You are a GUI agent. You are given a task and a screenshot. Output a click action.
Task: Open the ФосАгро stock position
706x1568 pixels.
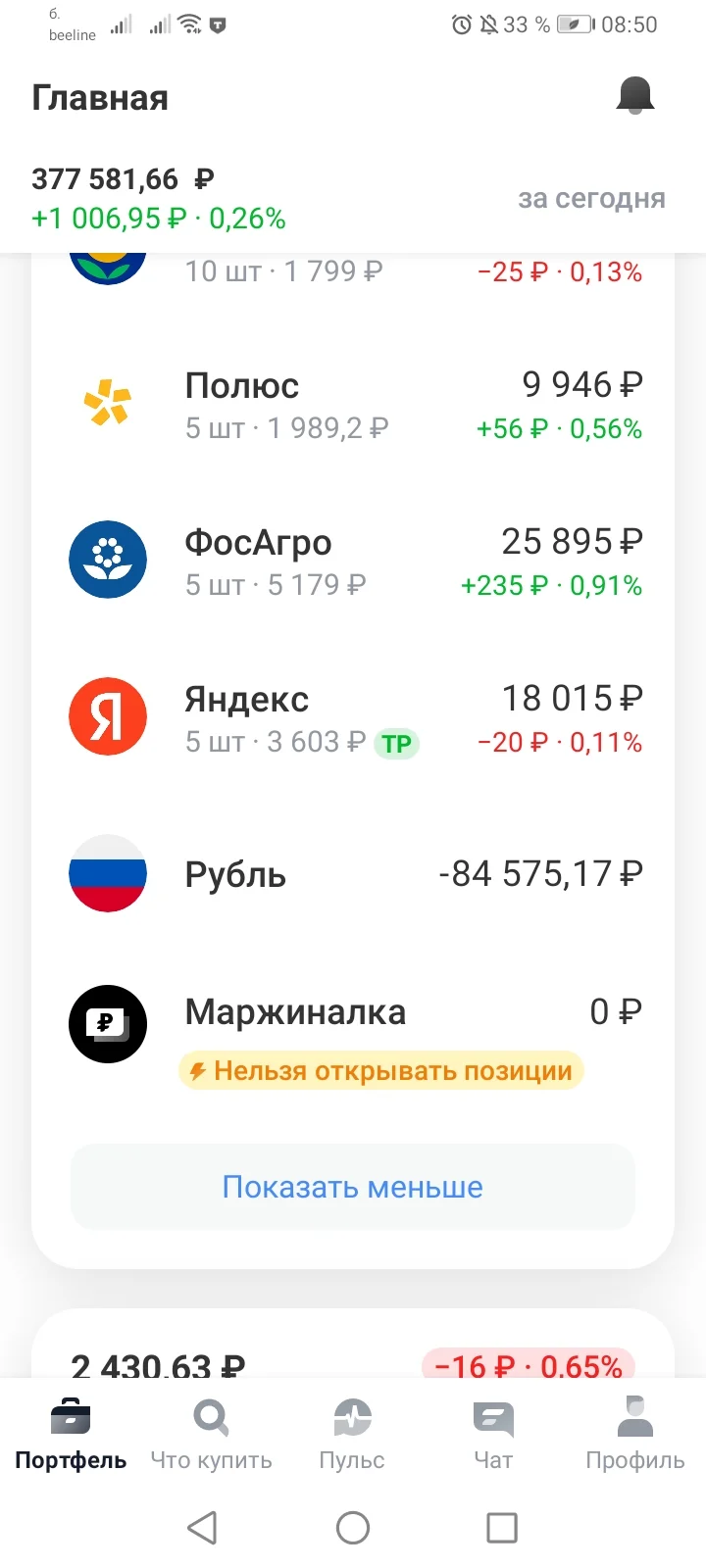[353, 562]
